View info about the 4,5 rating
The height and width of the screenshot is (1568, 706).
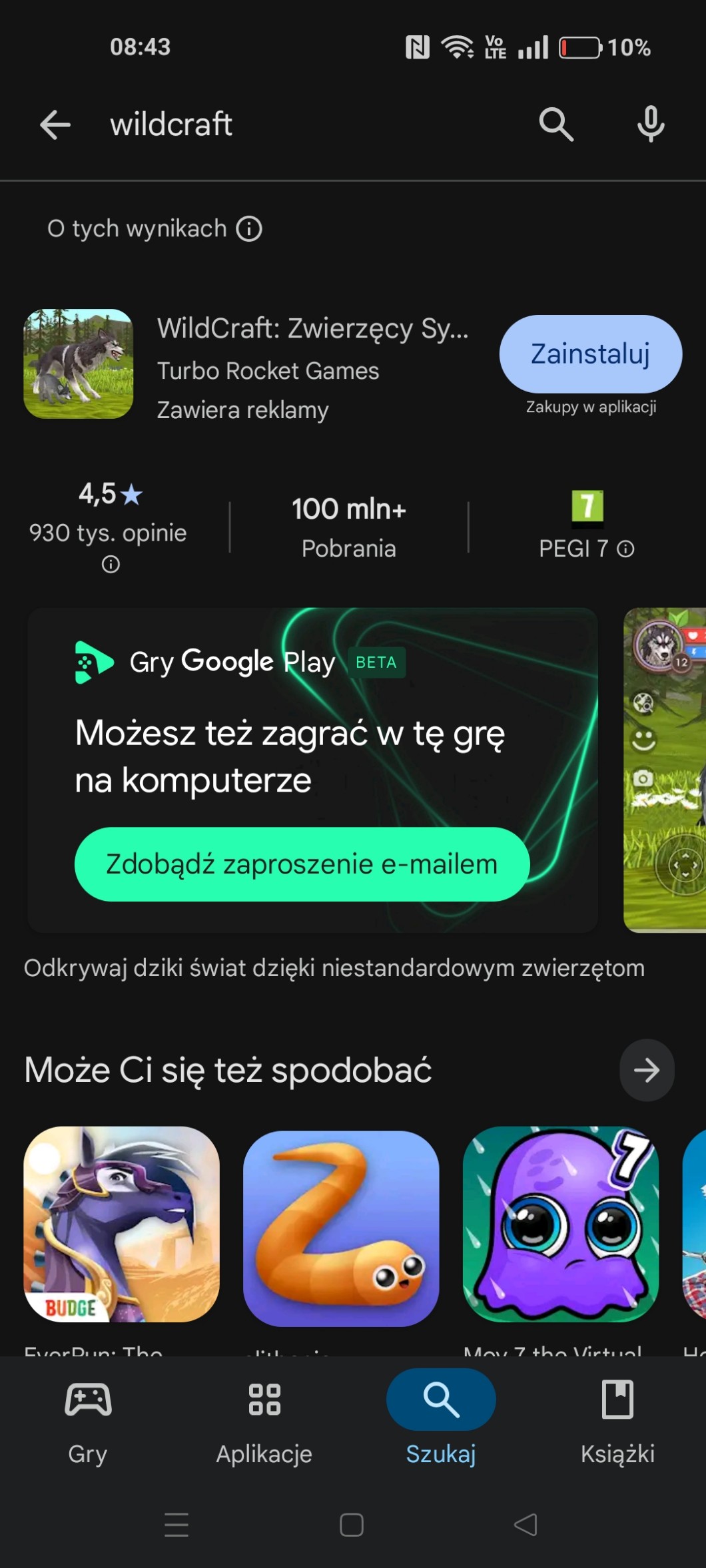pyautogui.click(x=111, y=565)
